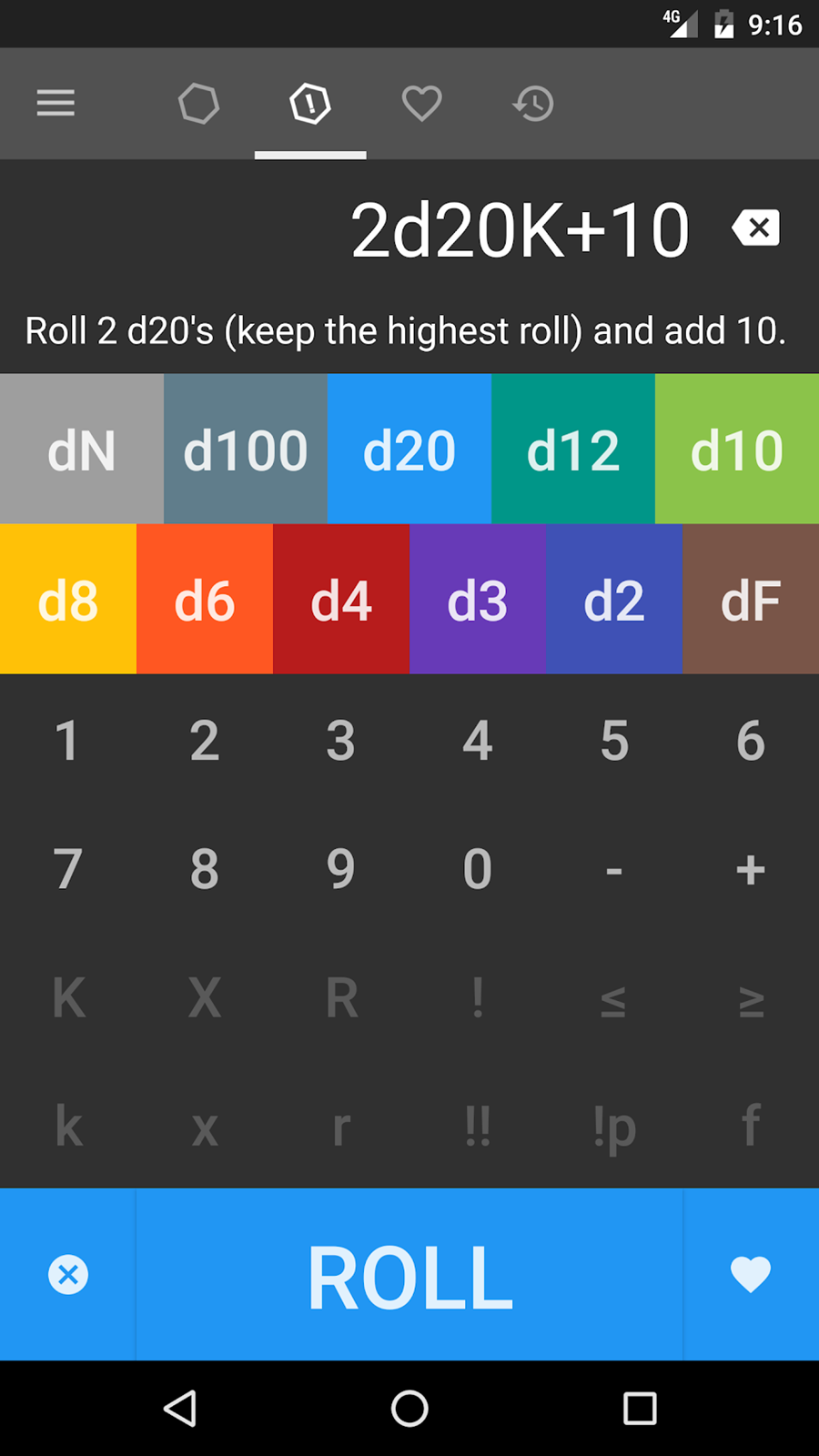Select the d20 die
This screenshot has height=1456, width=819.
(x=409, y=449)
